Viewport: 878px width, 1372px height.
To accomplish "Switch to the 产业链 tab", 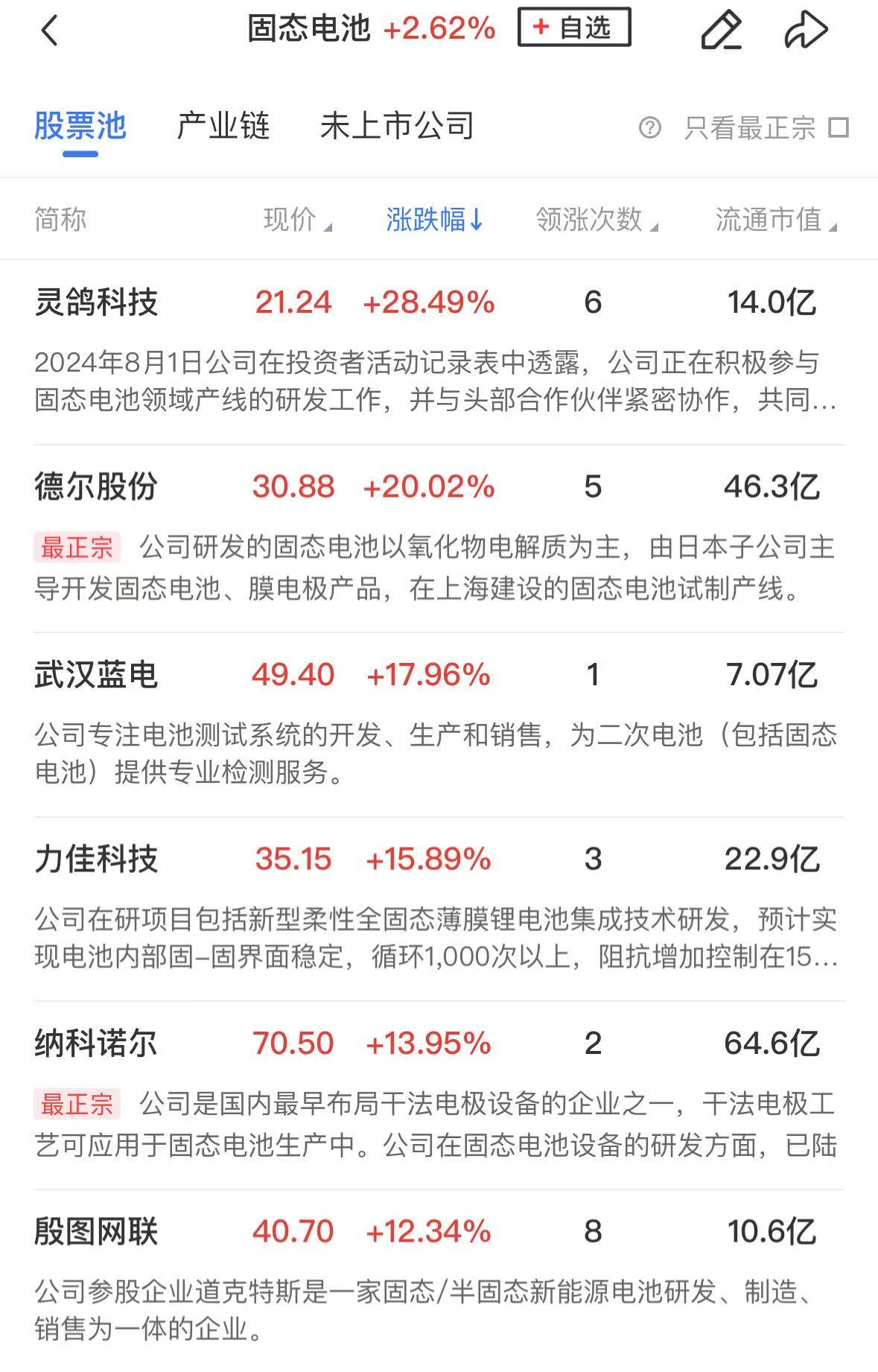I will pyautogui.click(x=223, y=126).
